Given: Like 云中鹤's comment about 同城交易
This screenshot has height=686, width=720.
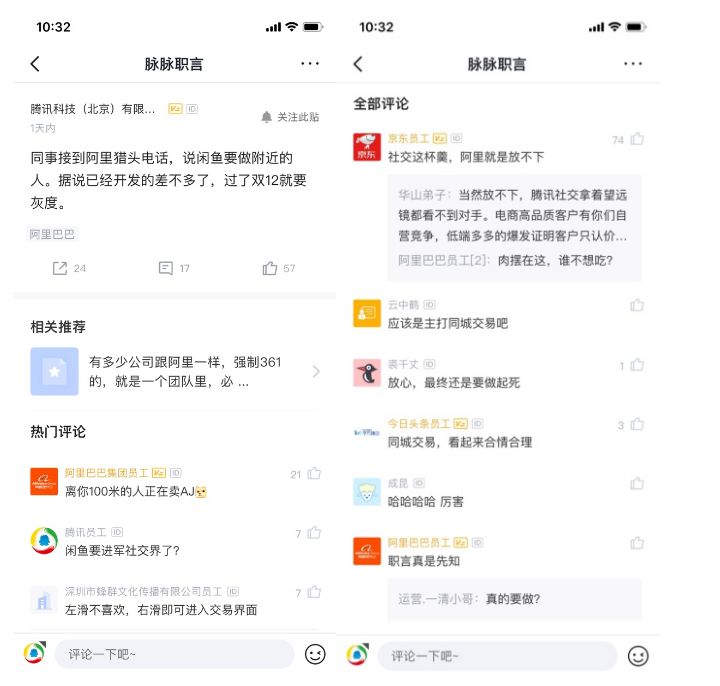Looking at the screenshot, I should (637, 305).
